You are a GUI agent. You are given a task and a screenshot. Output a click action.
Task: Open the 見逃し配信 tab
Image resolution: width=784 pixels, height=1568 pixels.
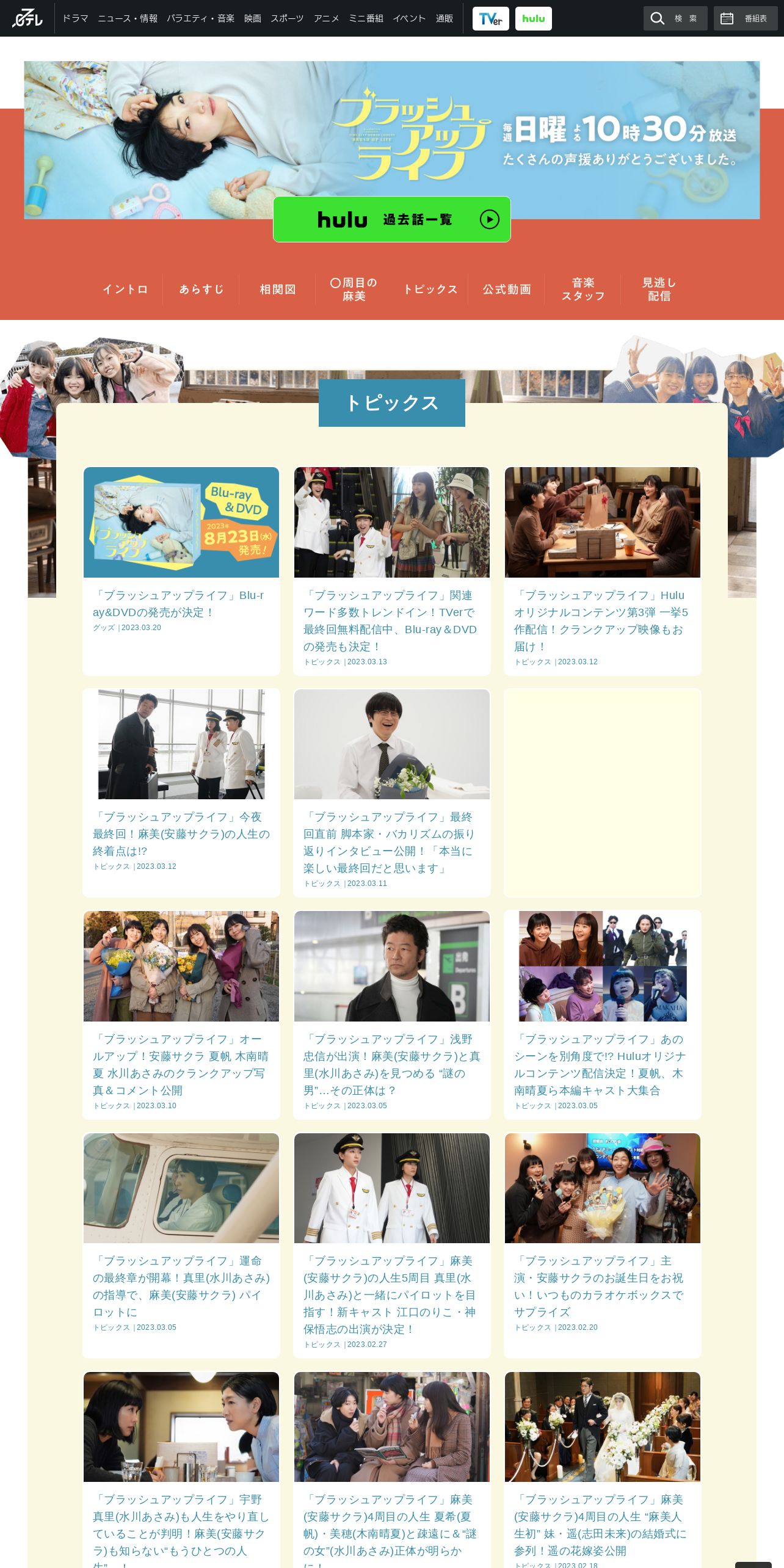pyautogui.click(x=659, y=289)
